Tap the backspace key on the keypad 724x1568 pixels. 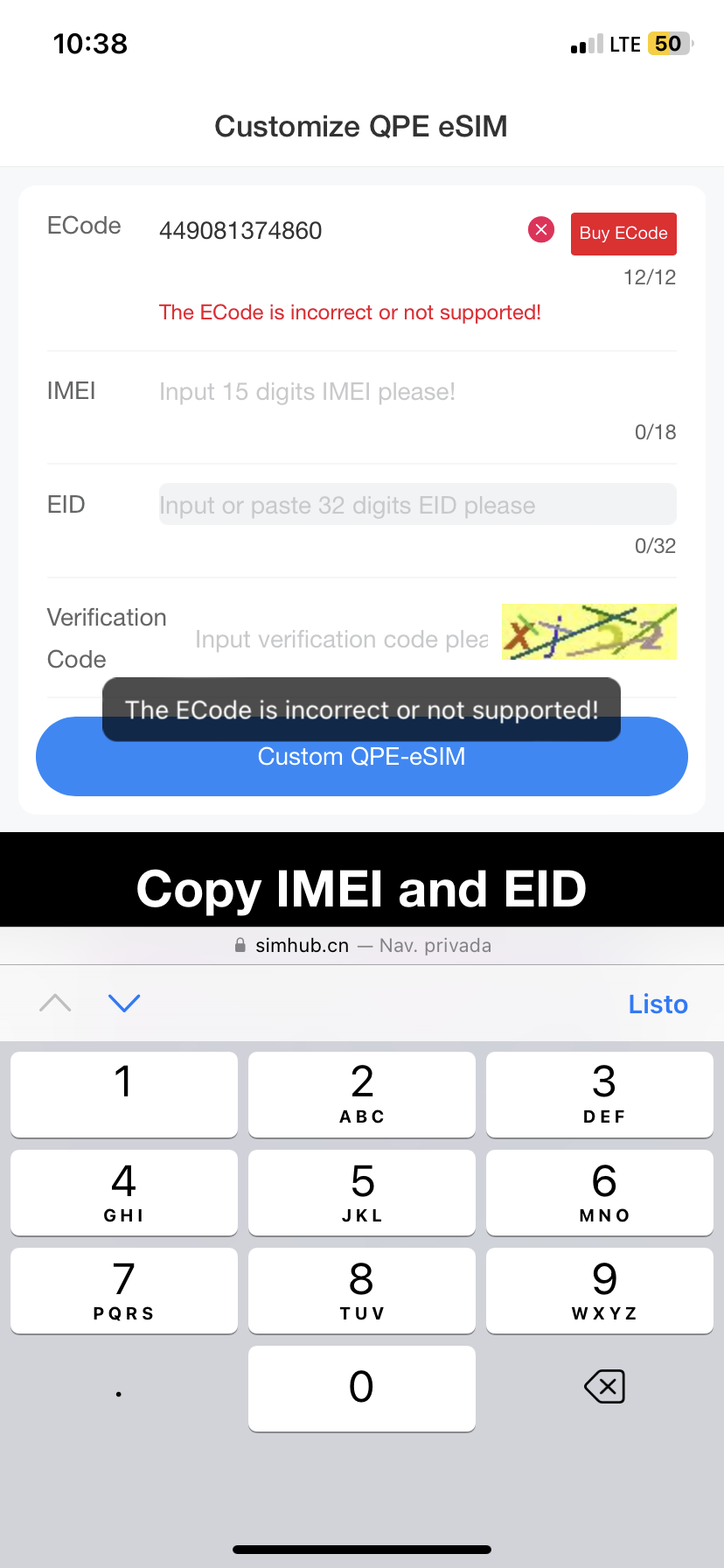coord(603,1387)
